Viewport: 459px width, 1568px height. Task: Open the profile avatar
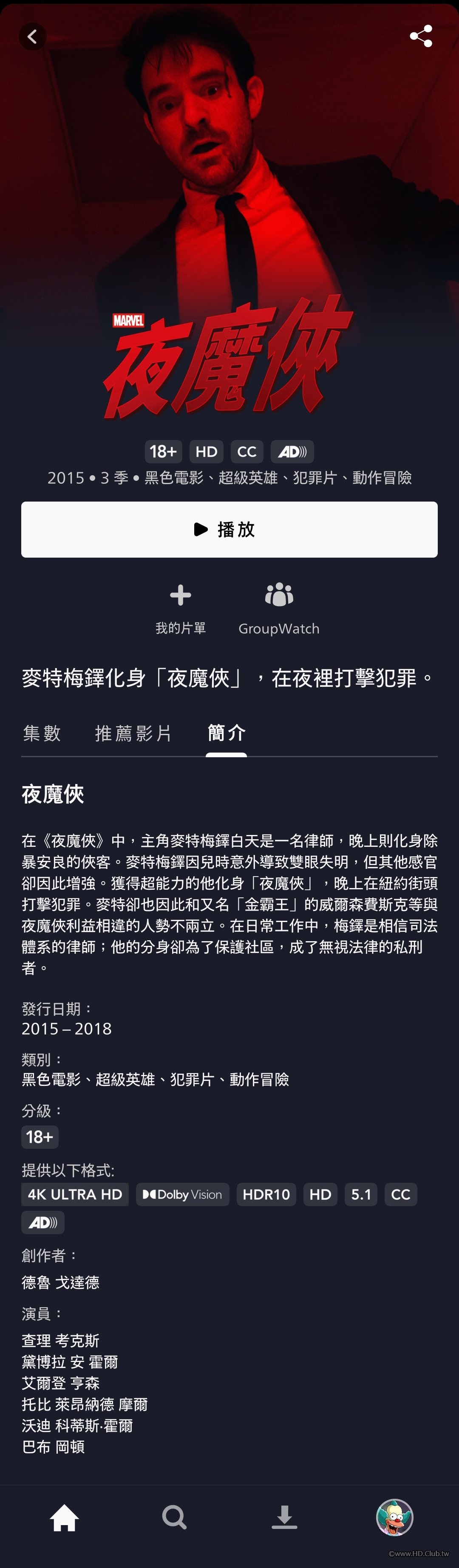(x=394, y=1517)
